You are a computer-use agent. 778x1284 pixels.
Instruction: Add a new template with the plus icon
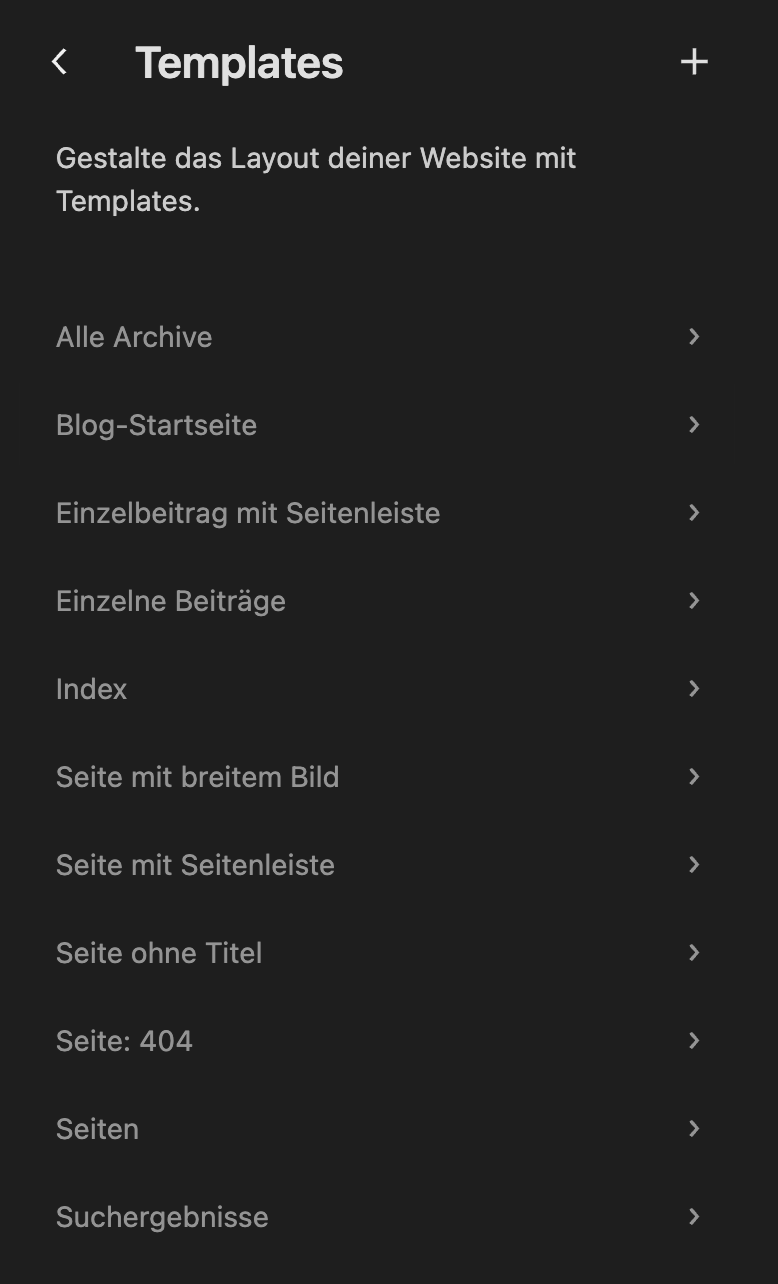(x=694, y=62)
